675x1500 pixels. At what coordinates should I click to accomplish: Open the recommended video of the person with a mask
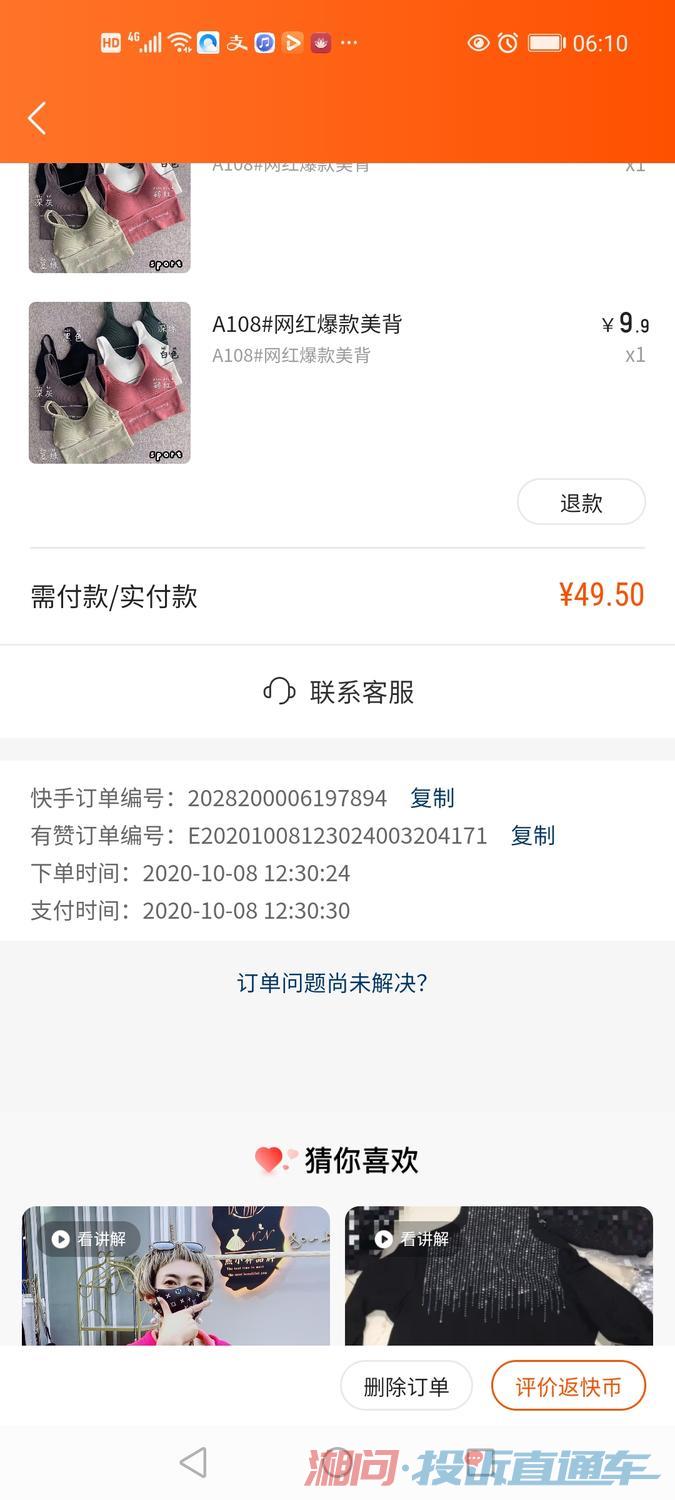click(x=176, y=1275)
